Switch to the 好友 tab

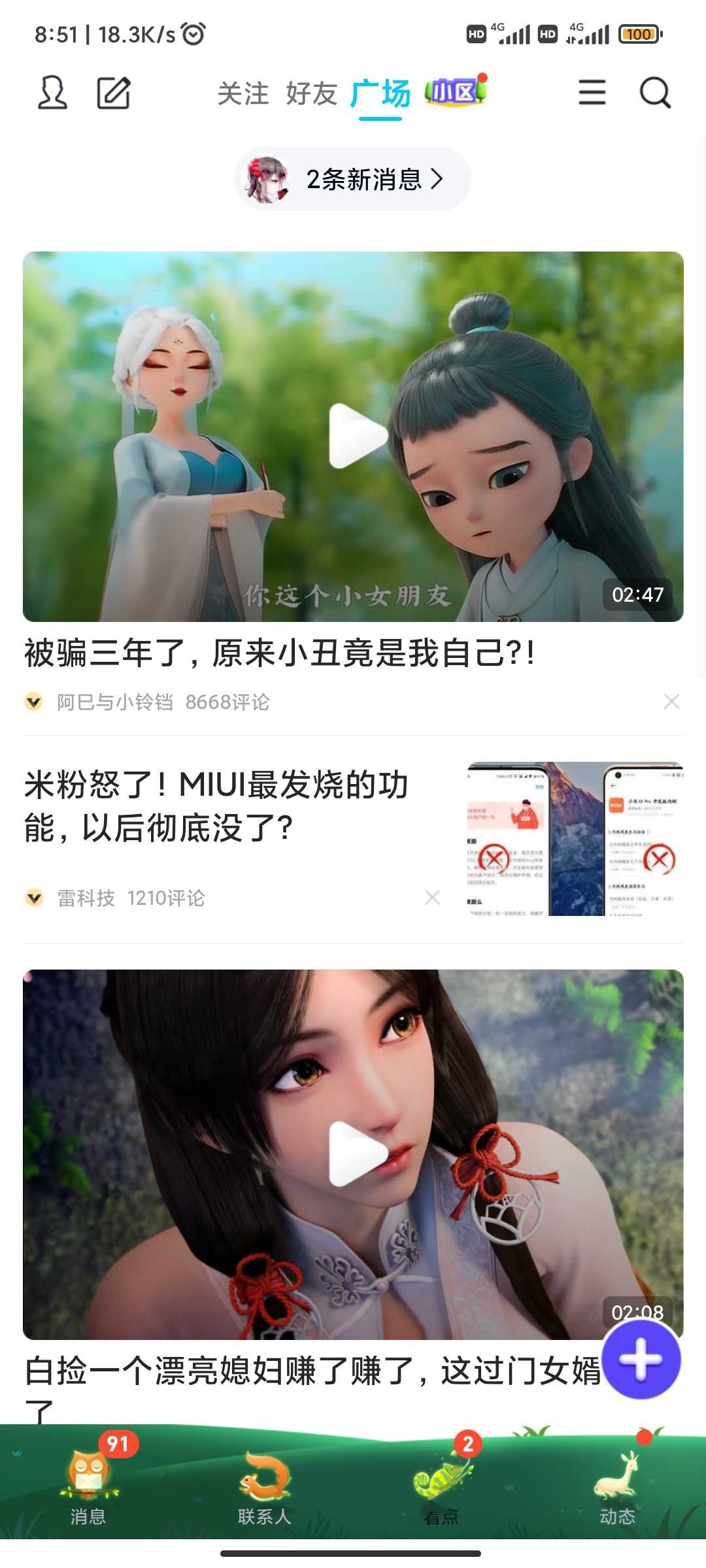311,93
